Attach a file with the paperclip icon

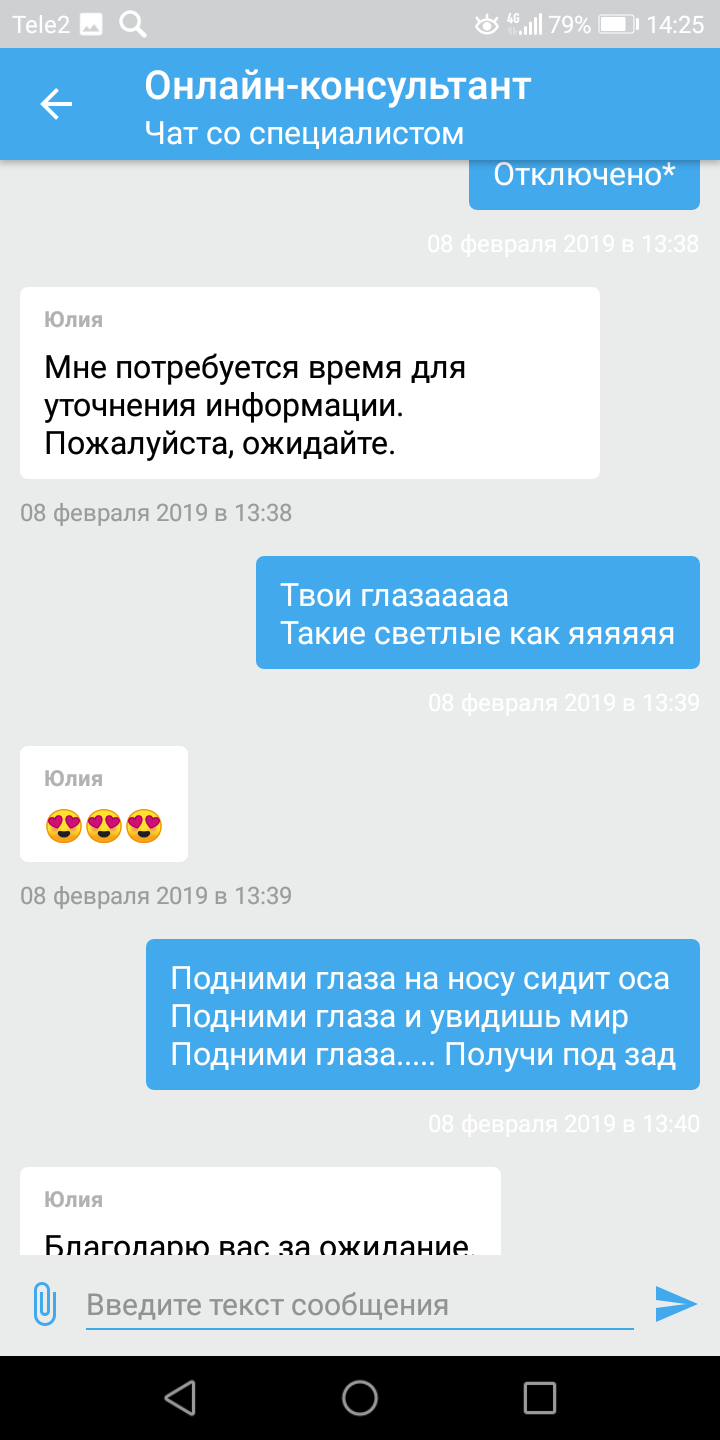click(x=44, y=1304)
